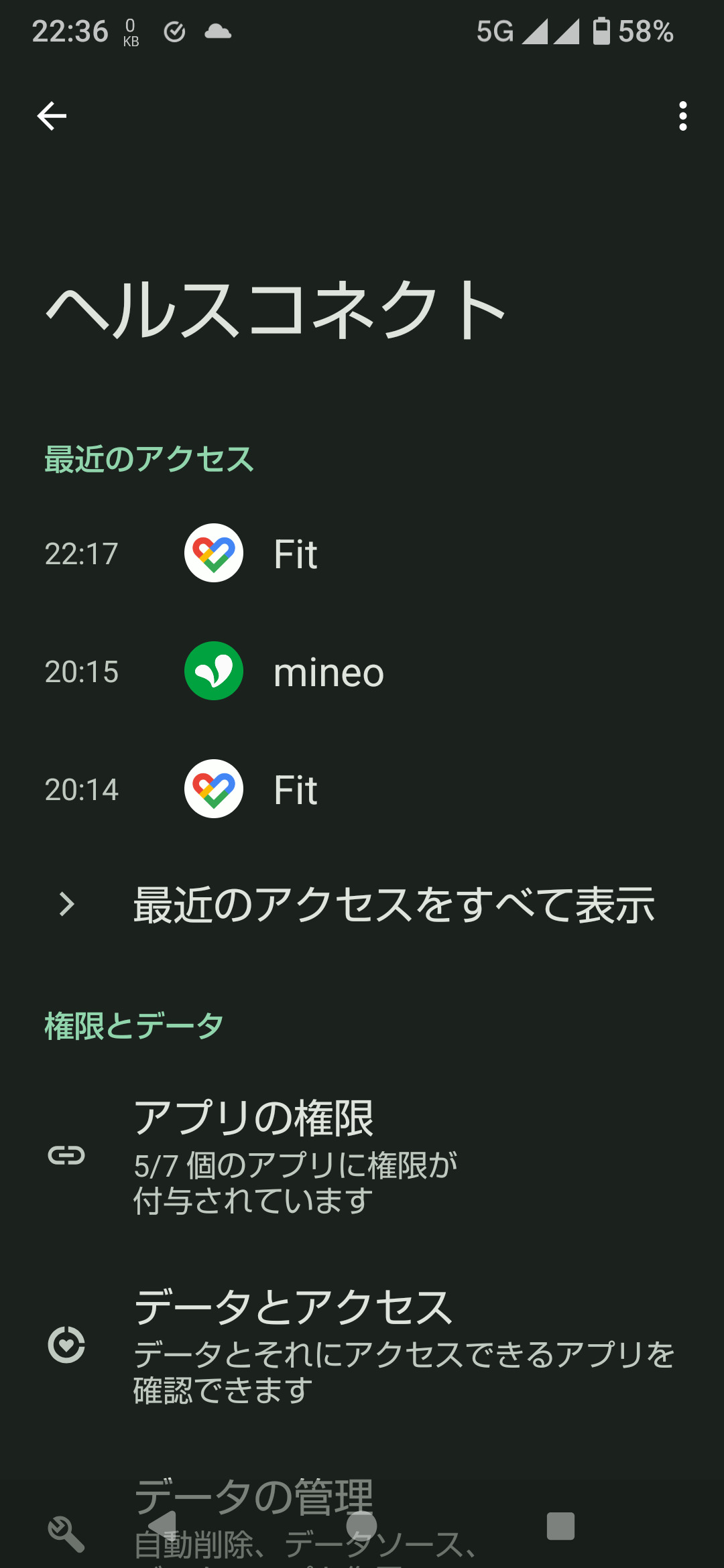Open recent apps with the square button

click(x=560, y=1526)
